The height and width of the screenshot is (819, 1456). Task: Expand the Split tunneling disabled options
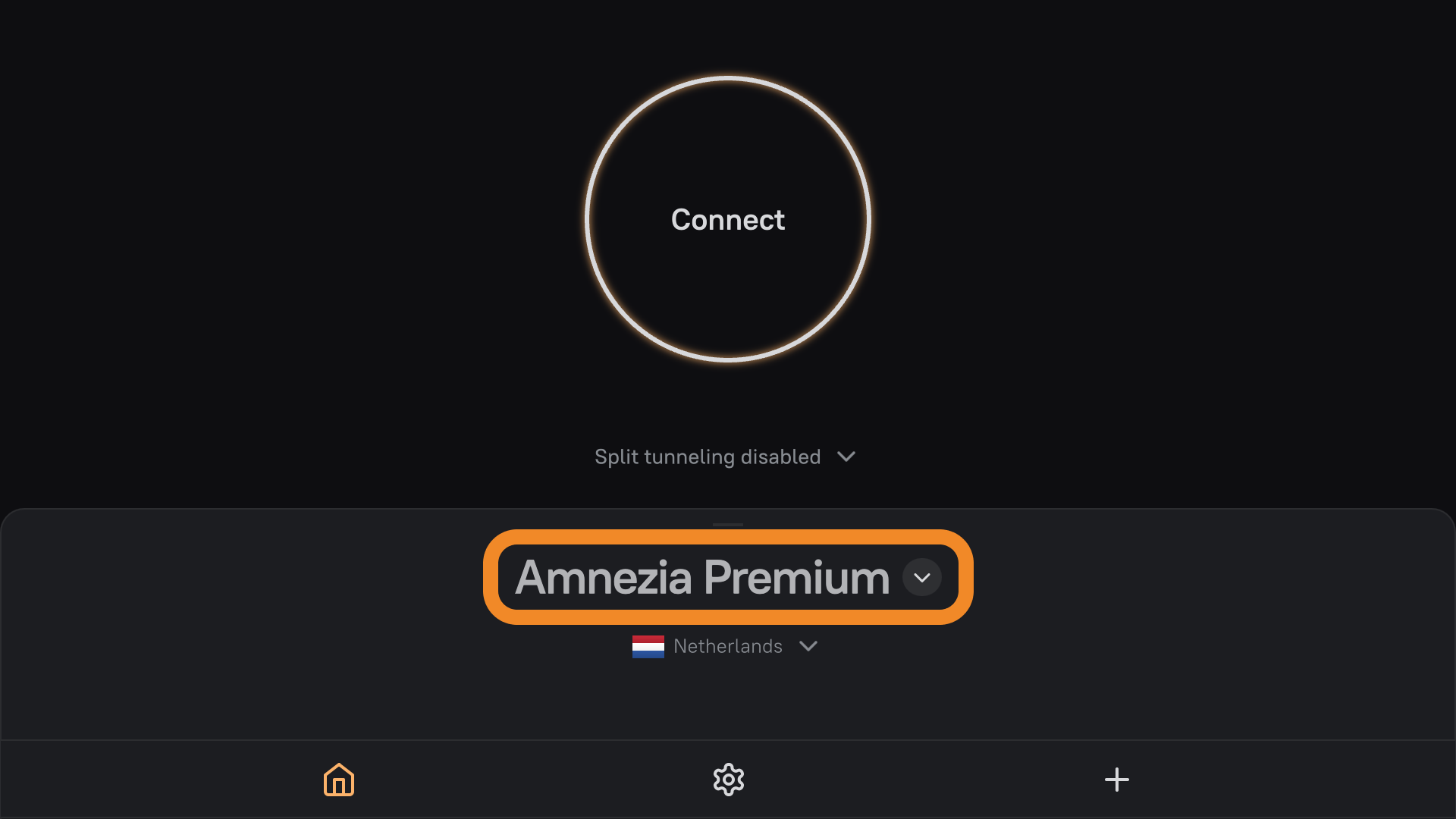725,457
